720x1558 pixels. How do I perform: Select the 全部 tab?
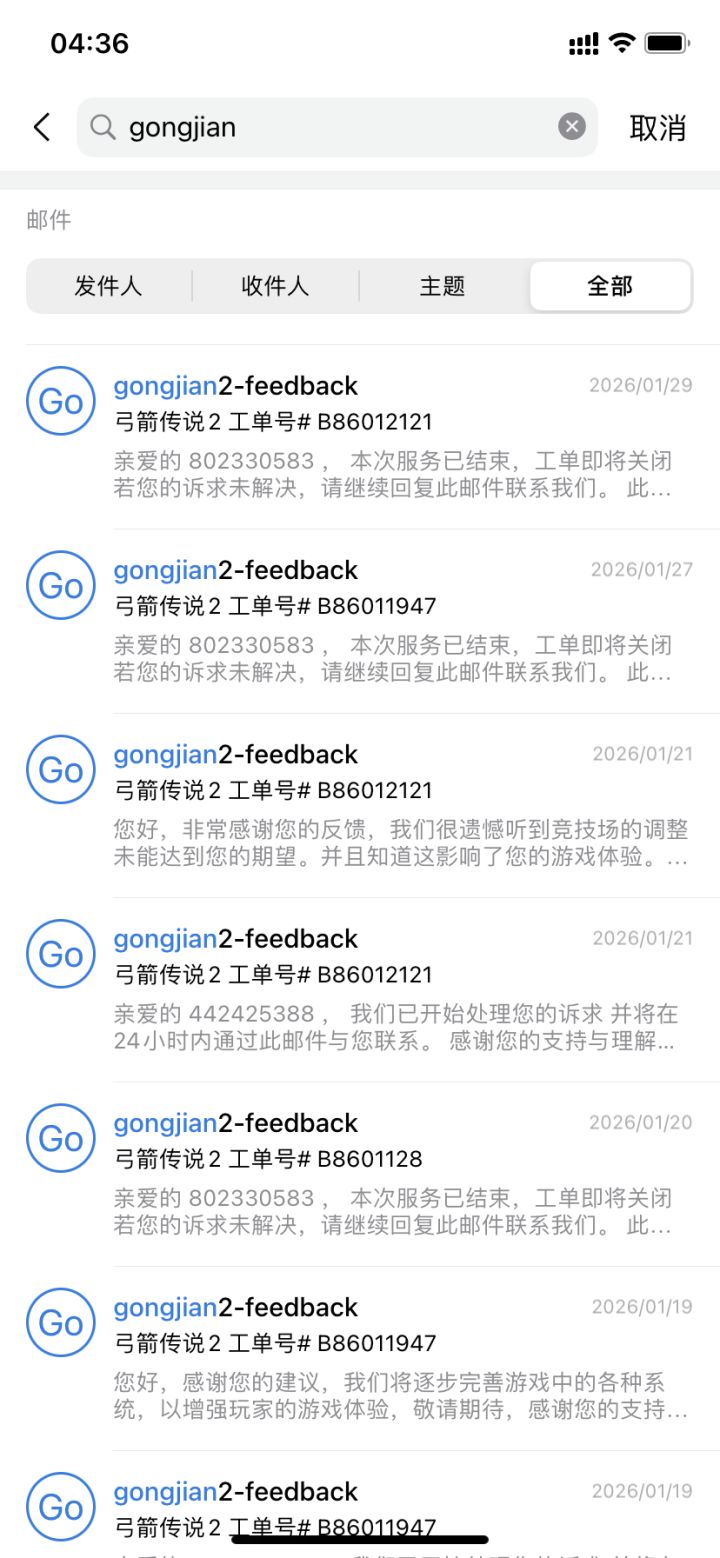point(609,286)
